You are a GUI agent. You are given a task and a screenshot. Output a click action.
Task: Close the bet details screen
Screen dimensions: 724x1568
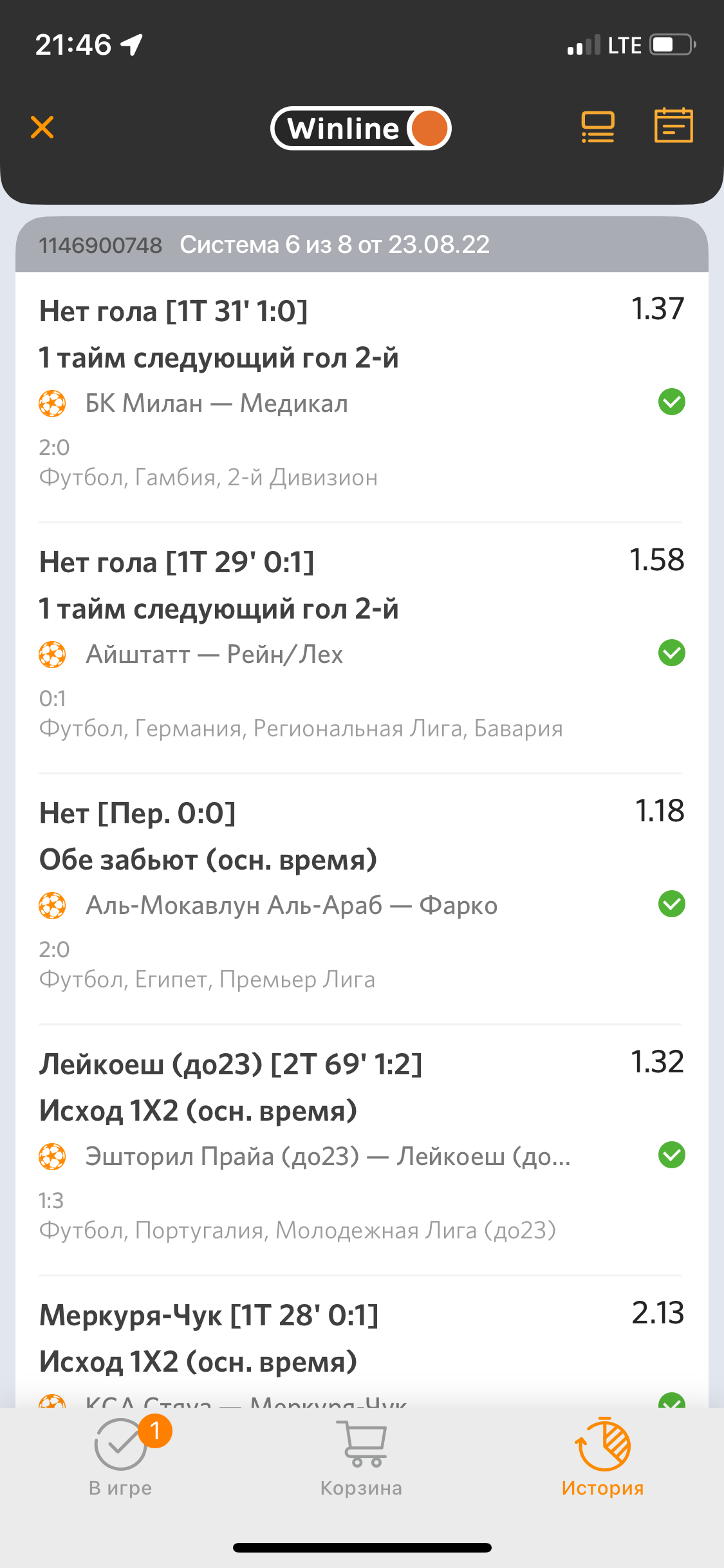(42, 127)
